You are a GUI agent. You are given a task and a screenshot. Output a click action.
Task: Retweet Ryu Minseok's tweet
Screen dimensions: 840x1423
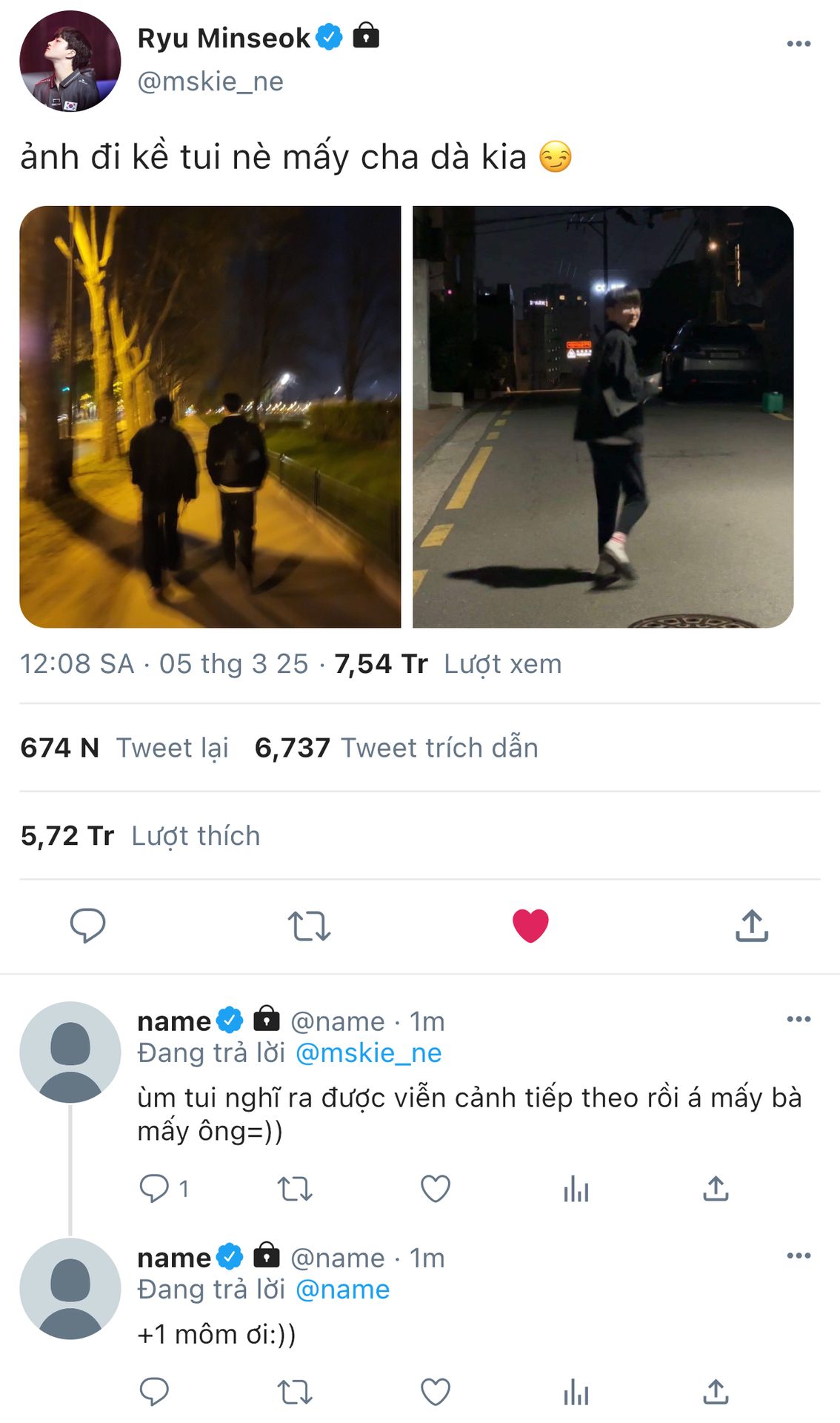pyautogui.click(x=309, y=926)
